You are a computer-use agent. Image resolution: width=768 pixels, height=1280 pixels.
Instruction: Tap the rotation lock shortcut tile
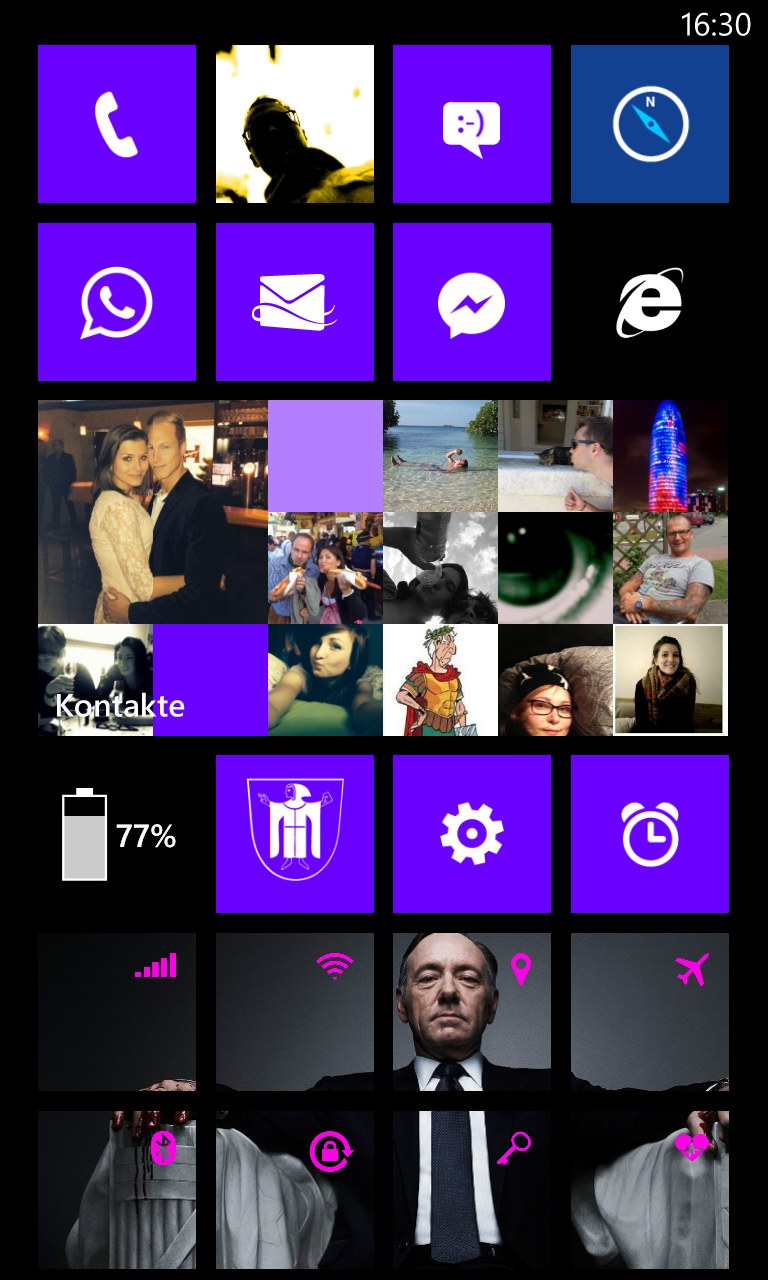click(295, 1190)
